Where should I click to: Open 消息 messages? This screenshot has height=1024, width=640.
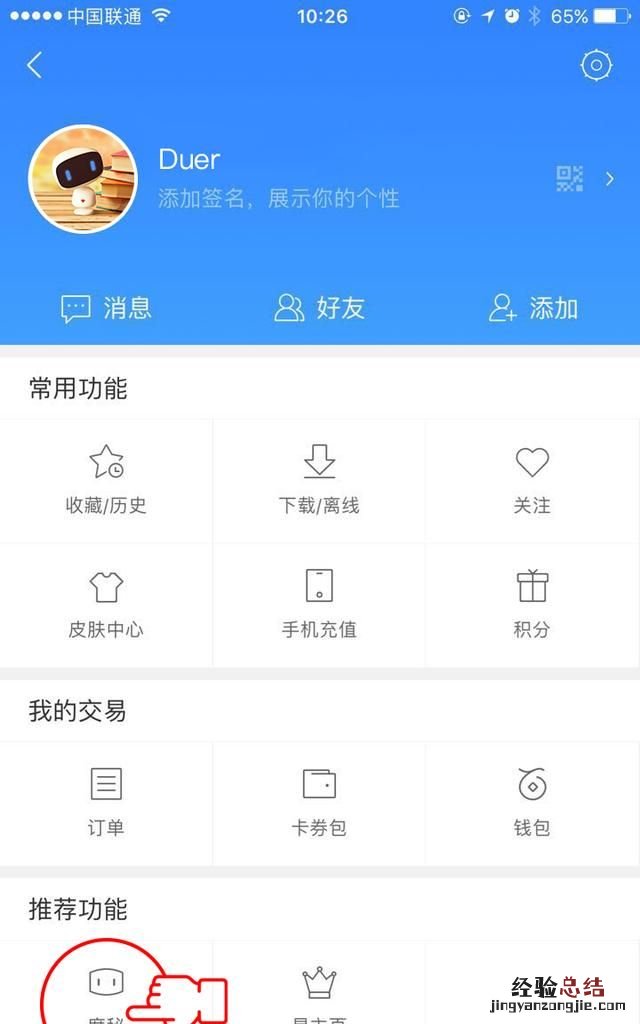click(106, 308)
